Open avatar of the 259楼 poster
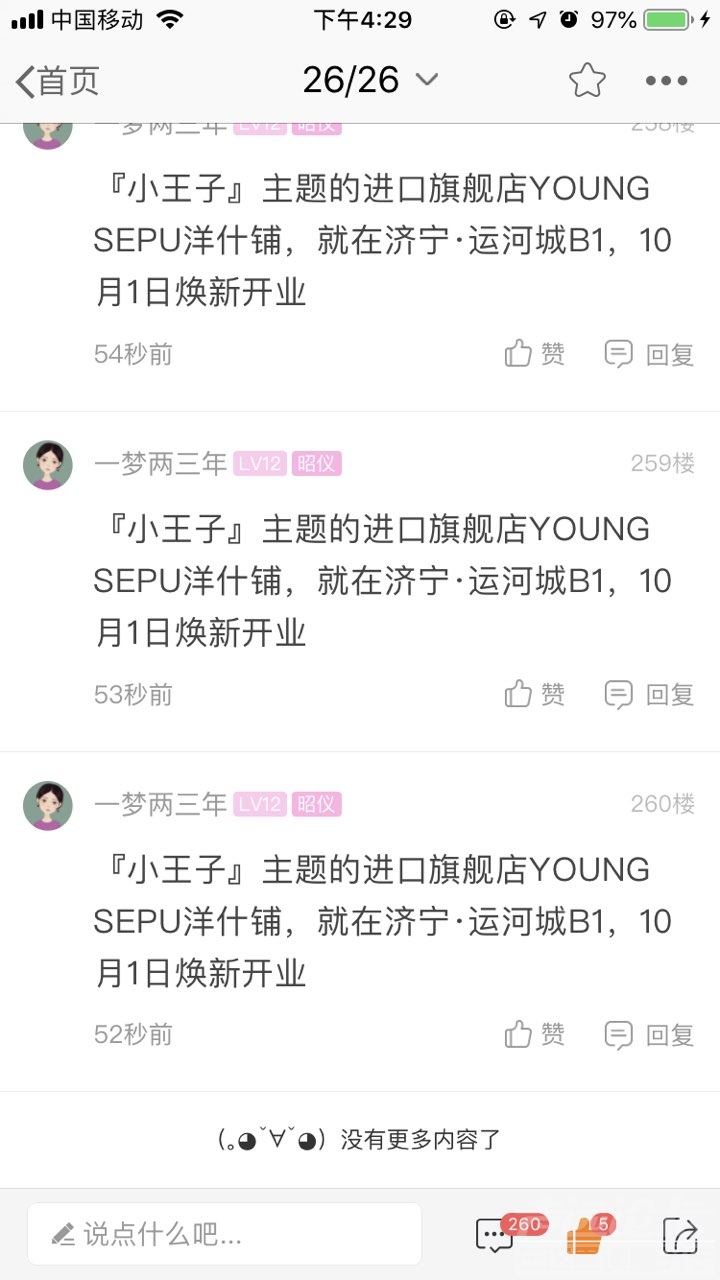The width and height of the screenshot is (720, 1280). click(48, 465)
